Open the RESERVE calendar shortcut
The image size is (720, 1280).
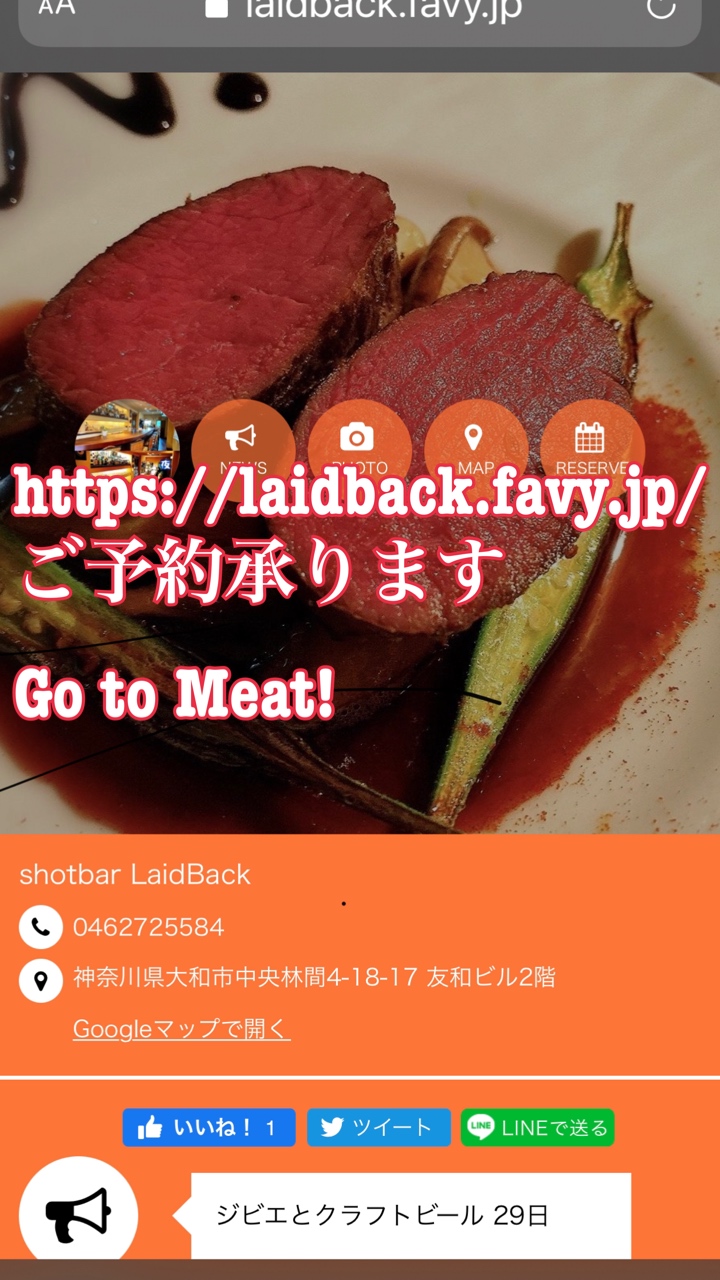pos(592,446)
